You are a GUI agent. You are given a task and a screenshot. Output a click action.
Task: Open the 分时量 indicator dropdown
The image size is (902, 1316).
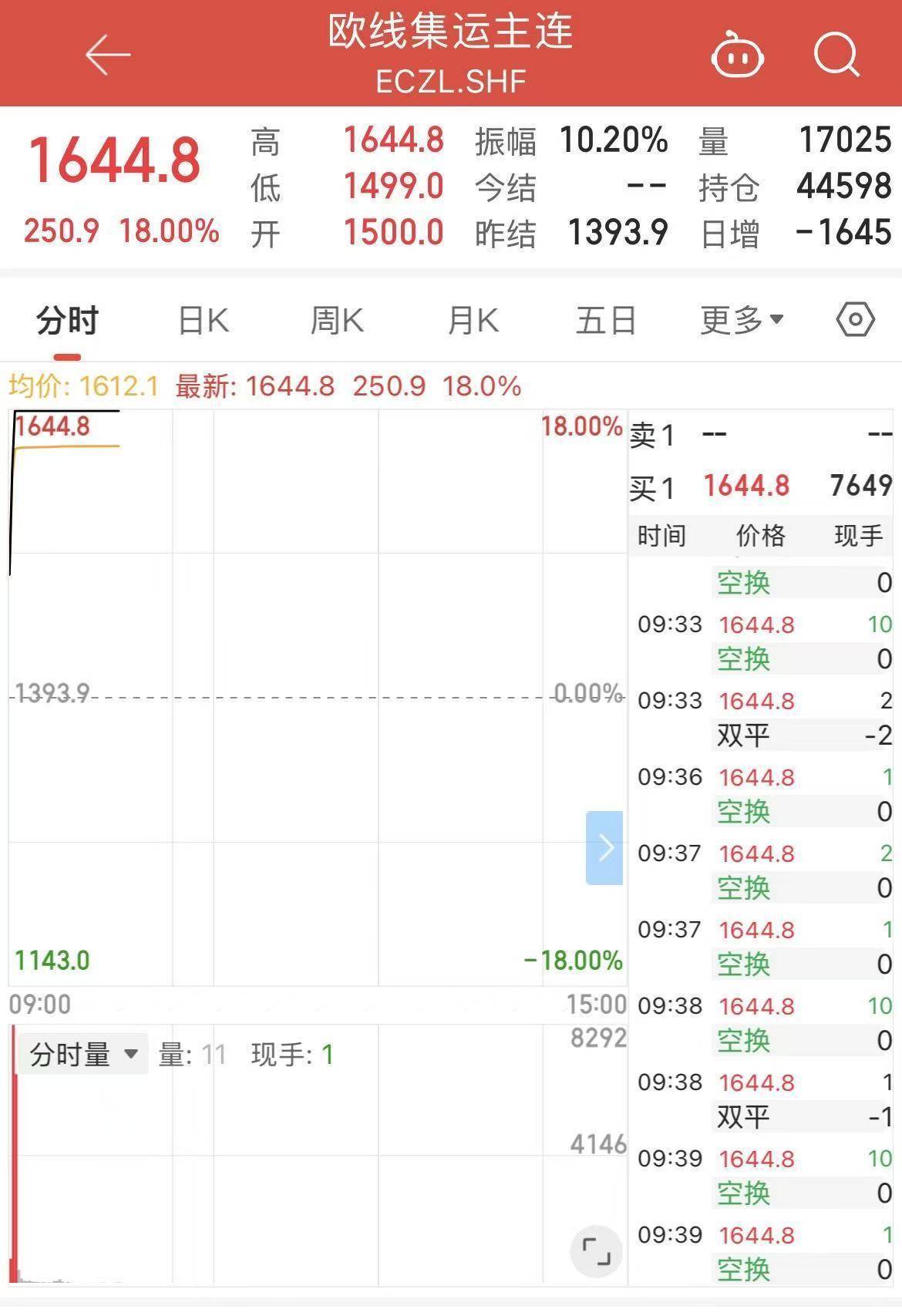click(83, 1054)
